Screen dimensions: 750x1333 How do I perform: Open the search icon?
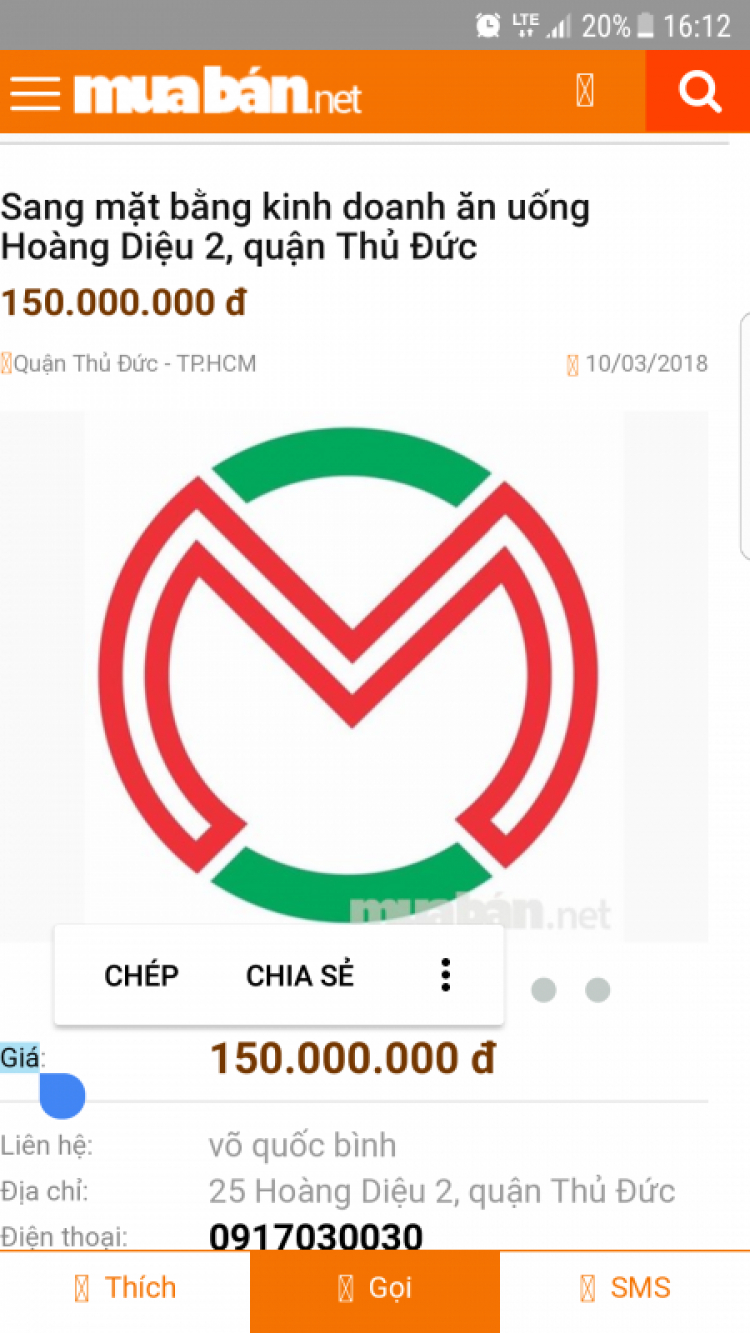[698, 92]
